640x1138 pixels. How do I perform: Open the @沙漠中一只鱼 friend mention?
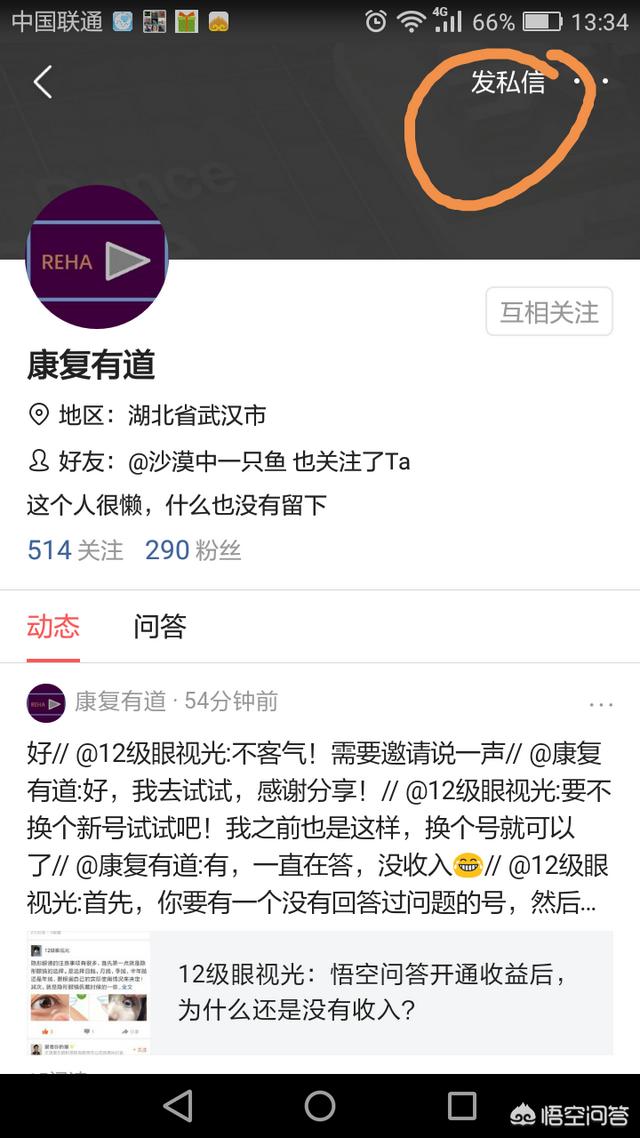(207, 462)
